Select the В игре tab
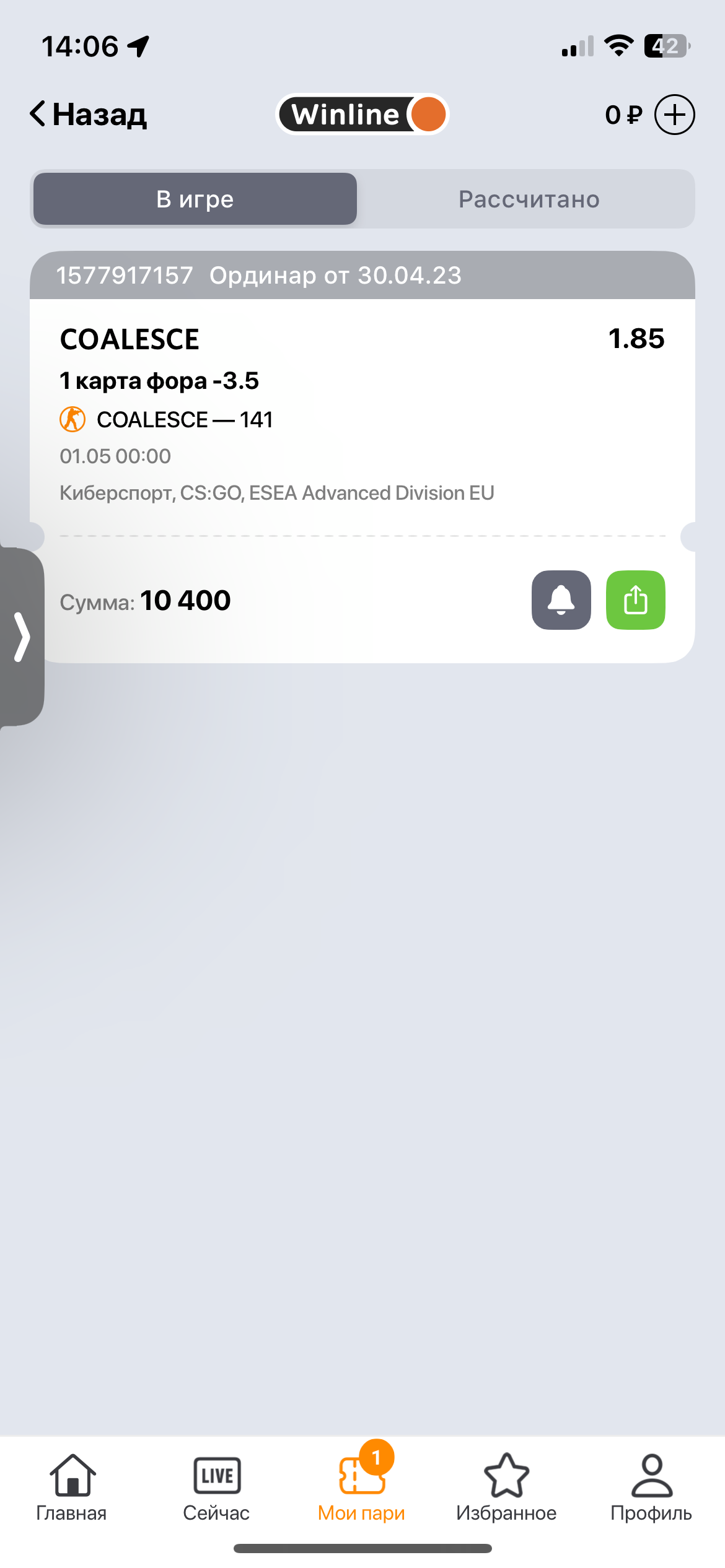 click(x=195, y=199)
